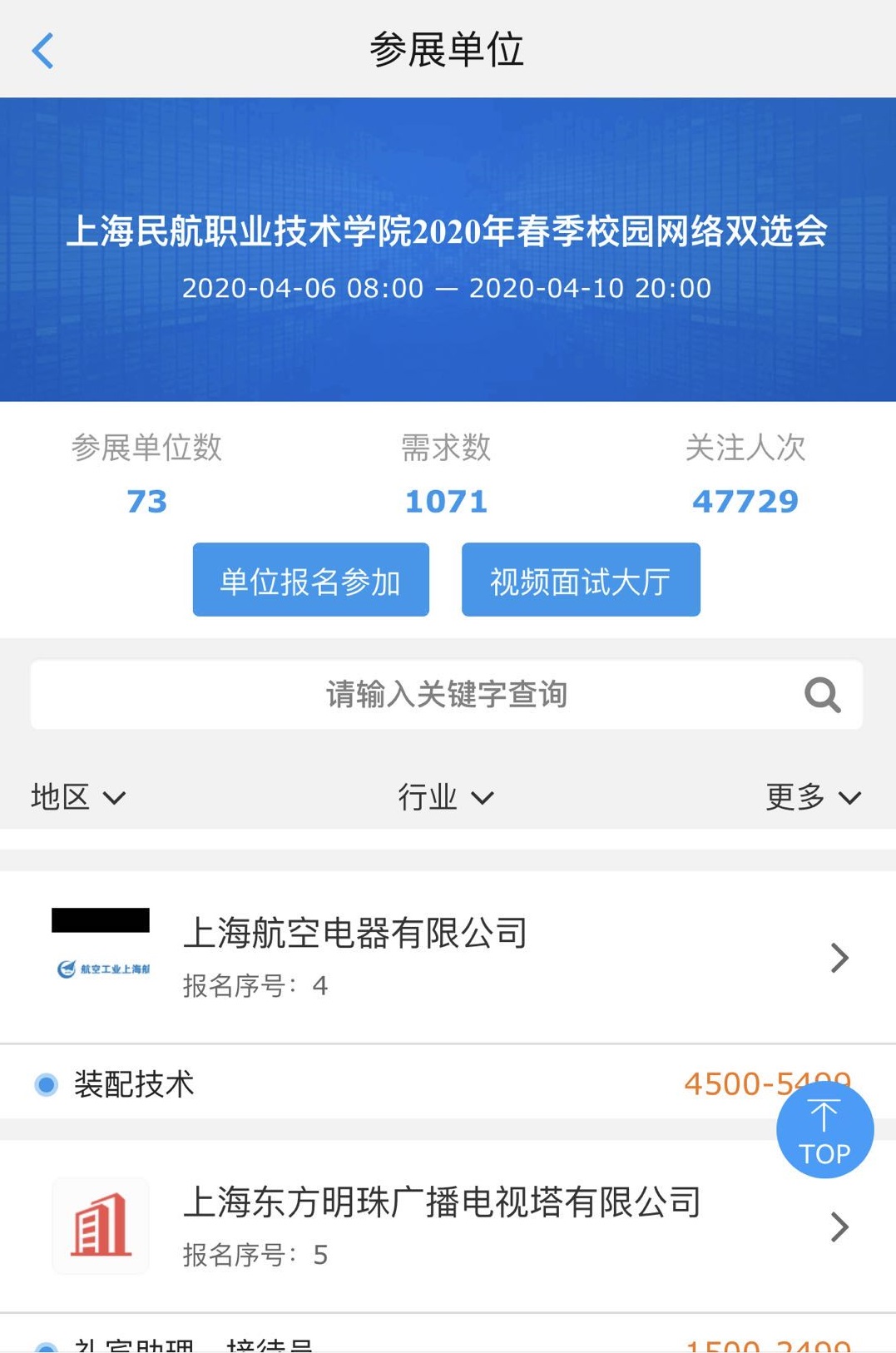Screen dimensions: 896x1353
Task: Jump back to top with TOP button
Action: (824, 1130)
